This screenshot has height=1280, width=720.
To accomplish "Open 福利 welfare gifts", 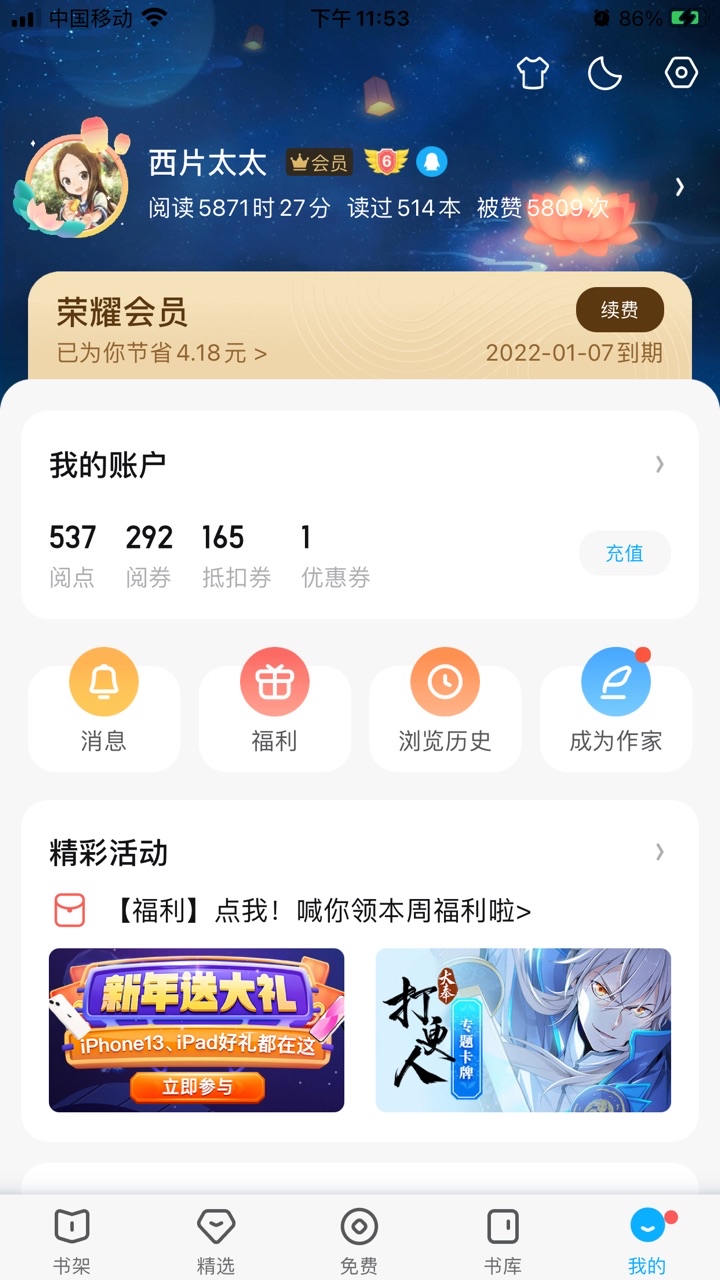I will [x=274, y=706].
